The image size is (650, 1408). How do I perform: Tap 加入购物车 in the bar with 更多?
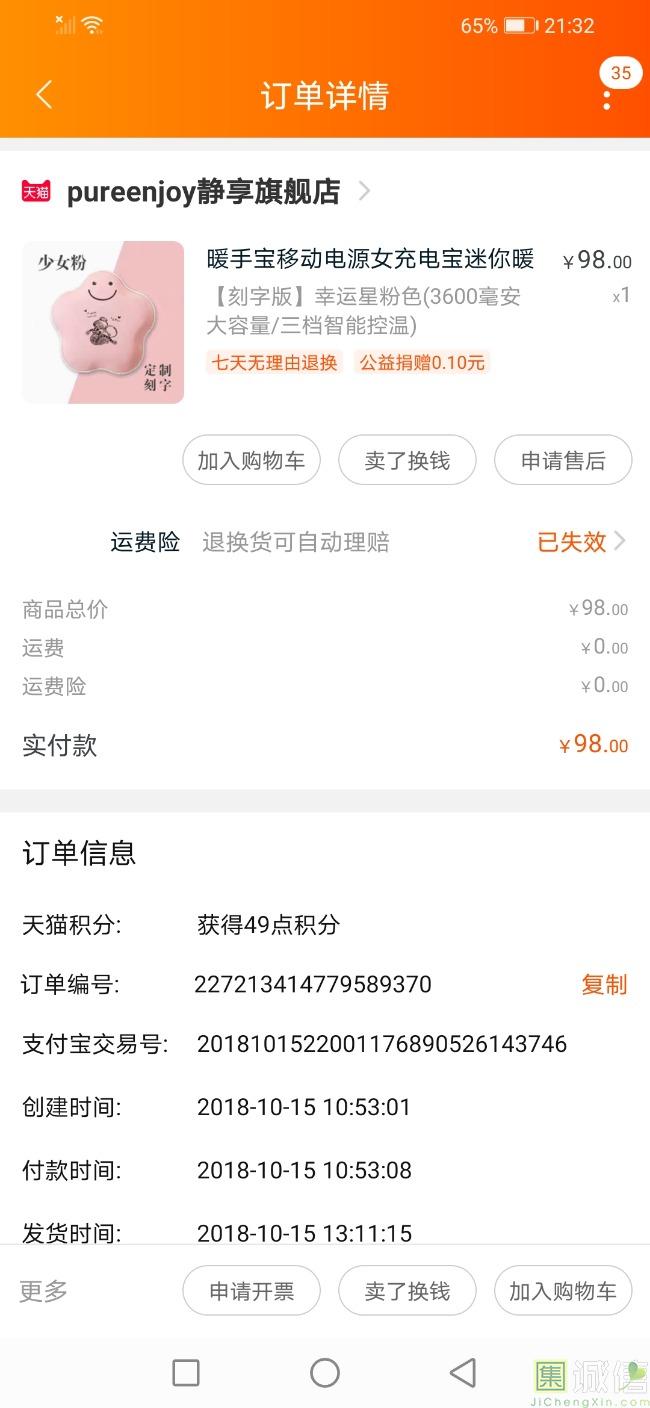tap(563, 1291)
